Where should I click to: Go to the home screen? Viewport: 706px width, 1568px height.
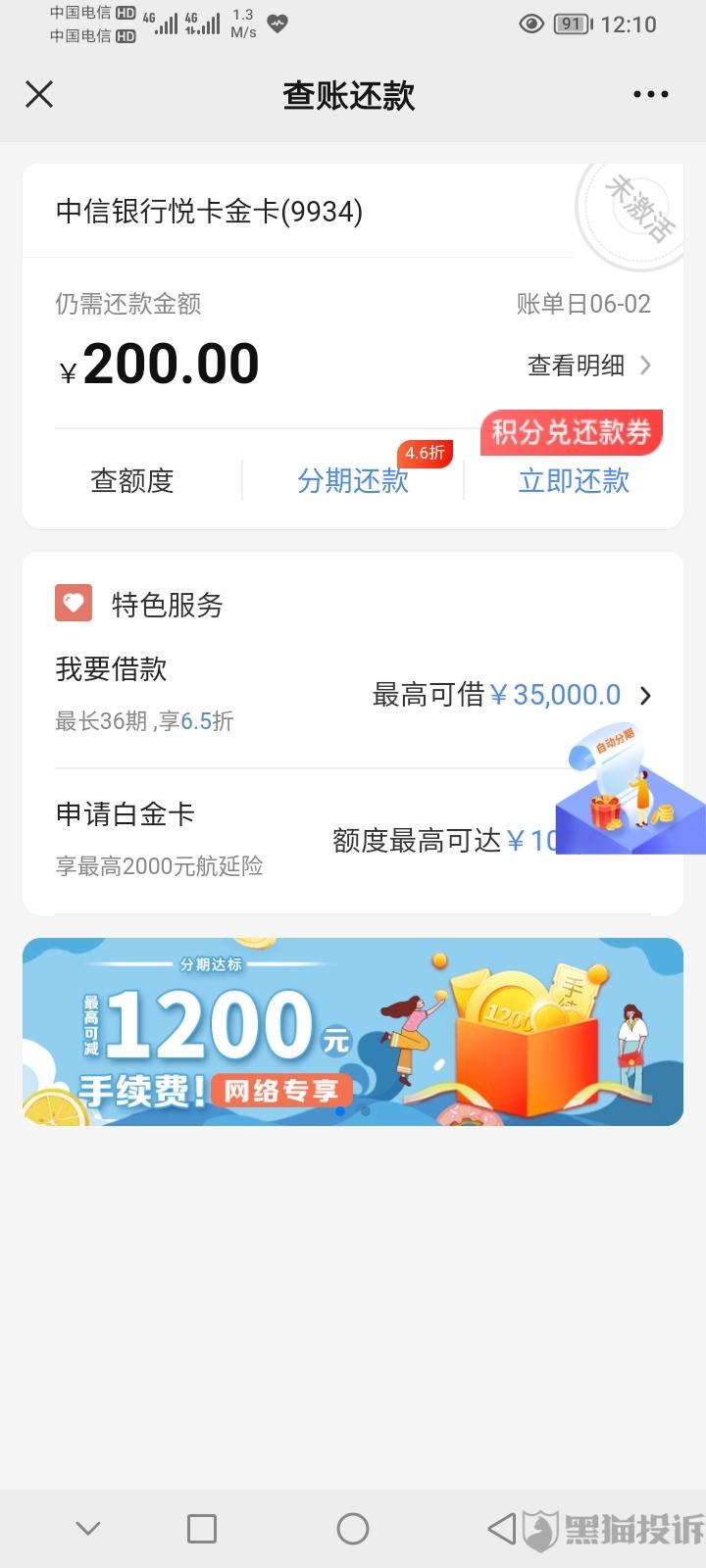pyautogui.click(x=353, y=1529)
